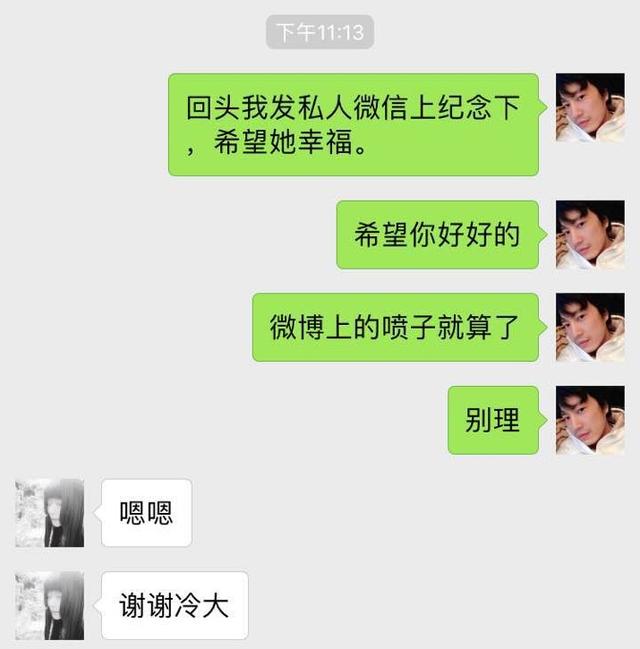Viewport: 640px width, 649px height.
Task: View profile from avatar beside "谢谢冷大"
Action: pos(50,605)
